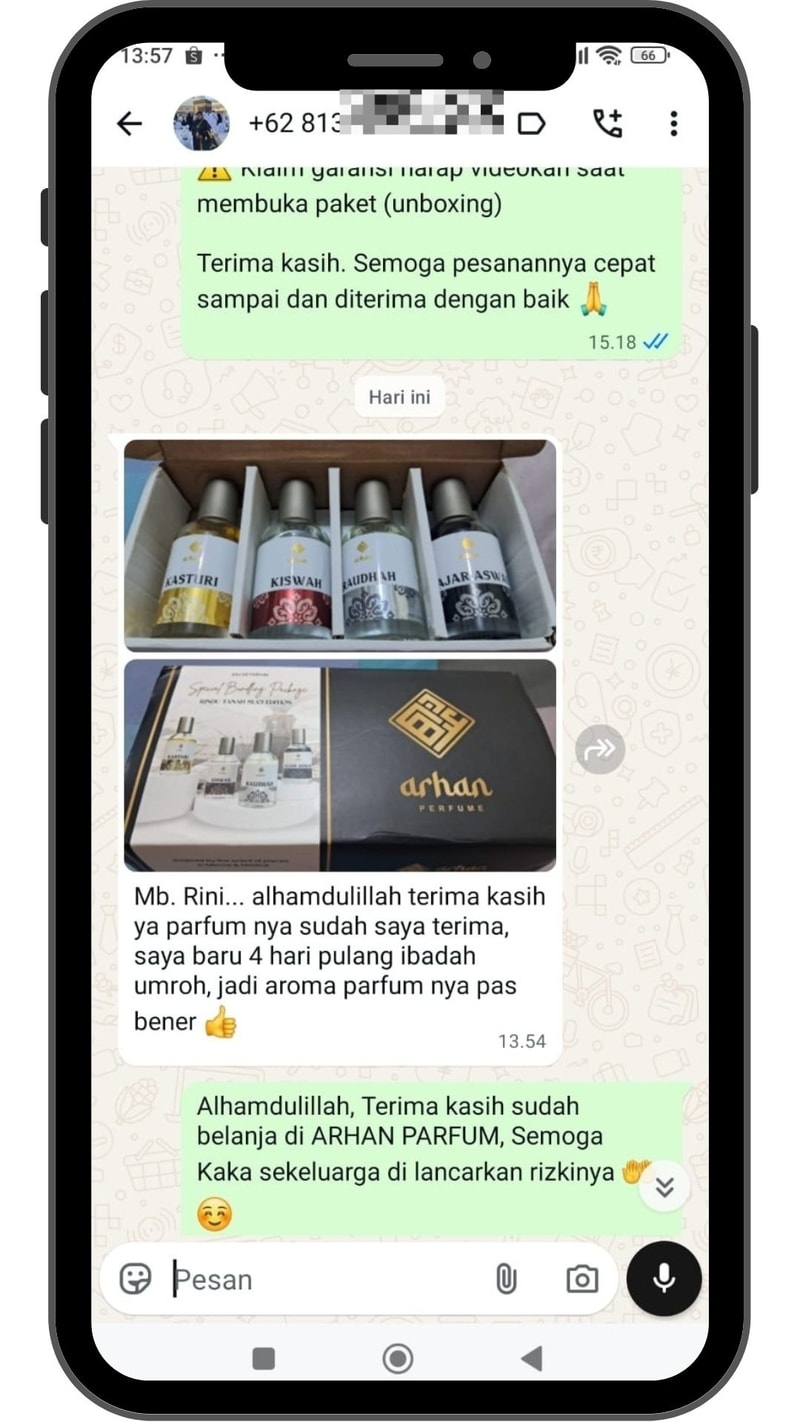The height and width of the screenshot is (1422, 800).
Task: Open the three-dot overflow menu
Action: 673,123
